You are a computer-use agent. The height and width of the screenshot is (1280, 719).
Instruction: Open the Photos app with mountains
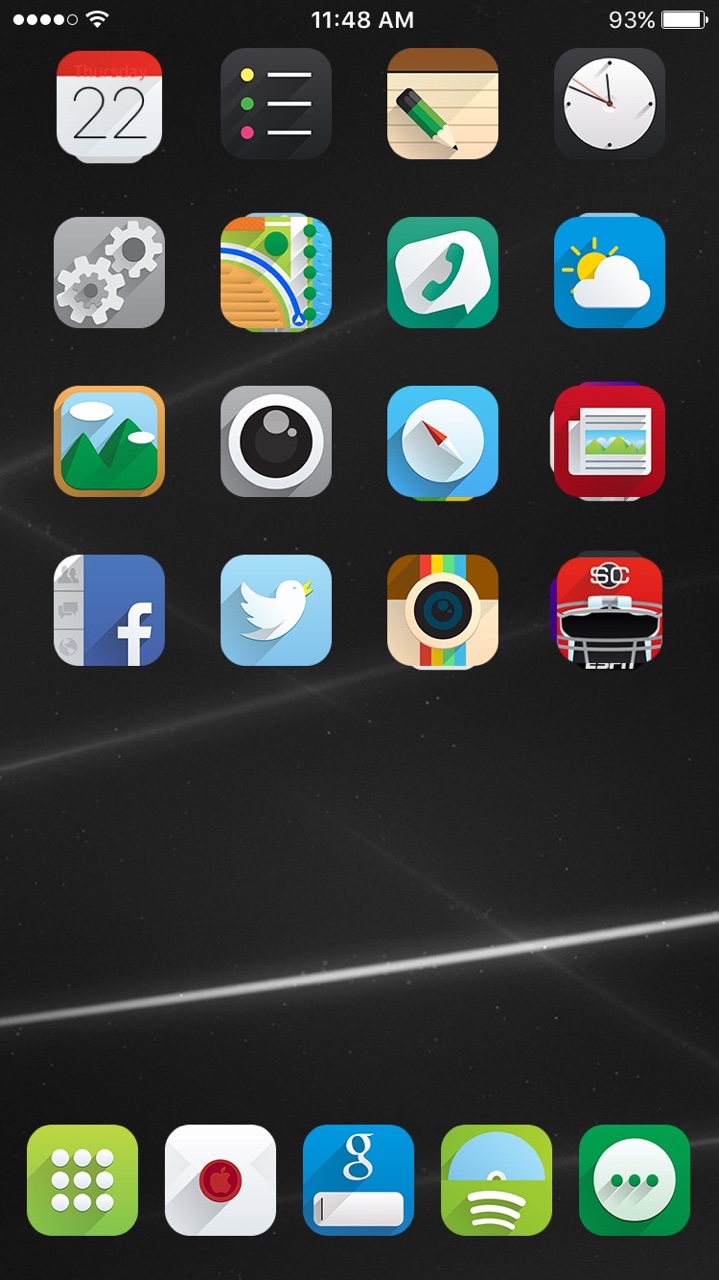[x=109, y=441]
